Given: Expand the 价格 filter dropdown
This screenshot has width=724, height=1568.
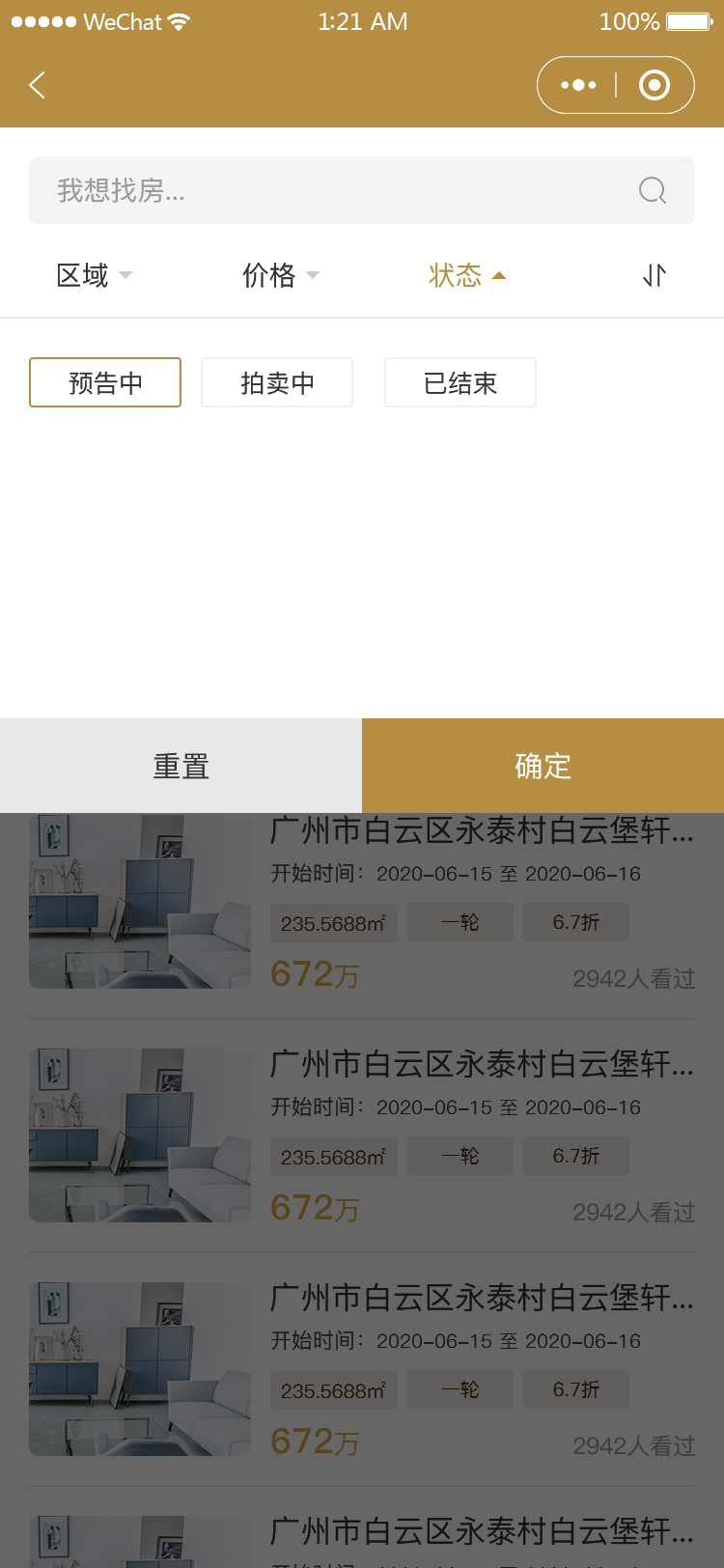Looking at the screenshot, I should click(x=280, y=275).
